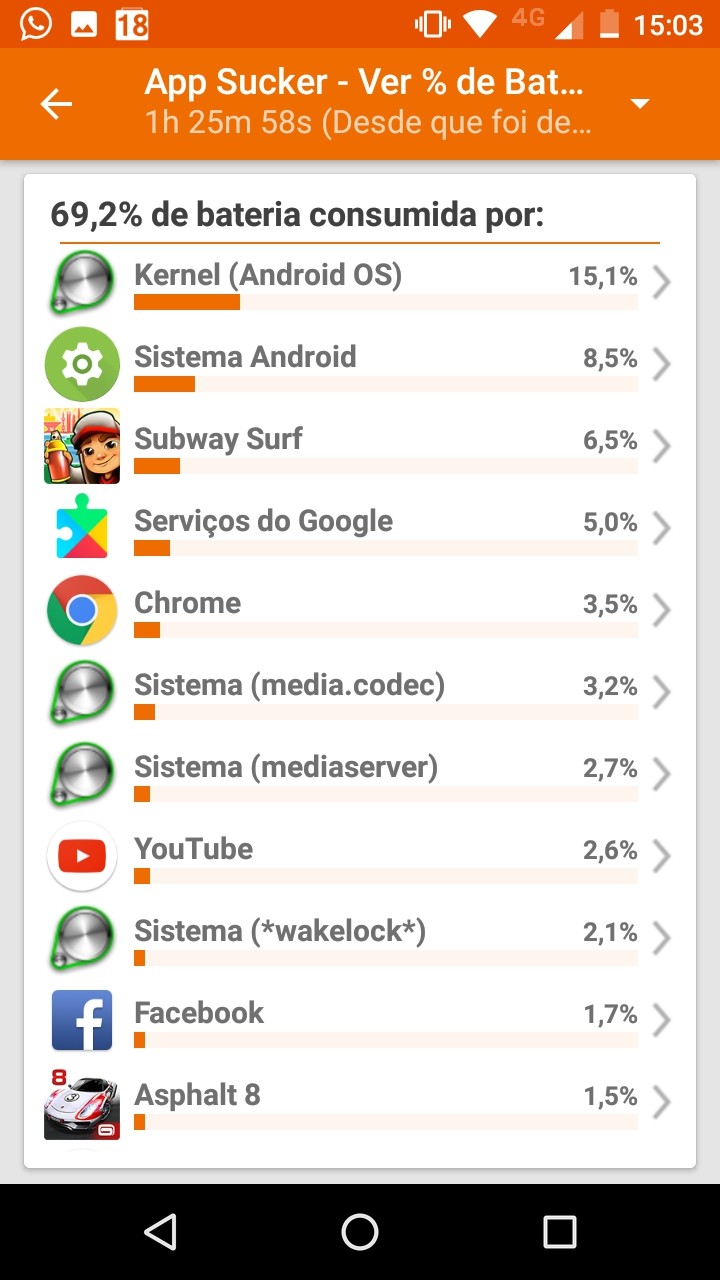Open the App Sucker view dropdown

640,104
